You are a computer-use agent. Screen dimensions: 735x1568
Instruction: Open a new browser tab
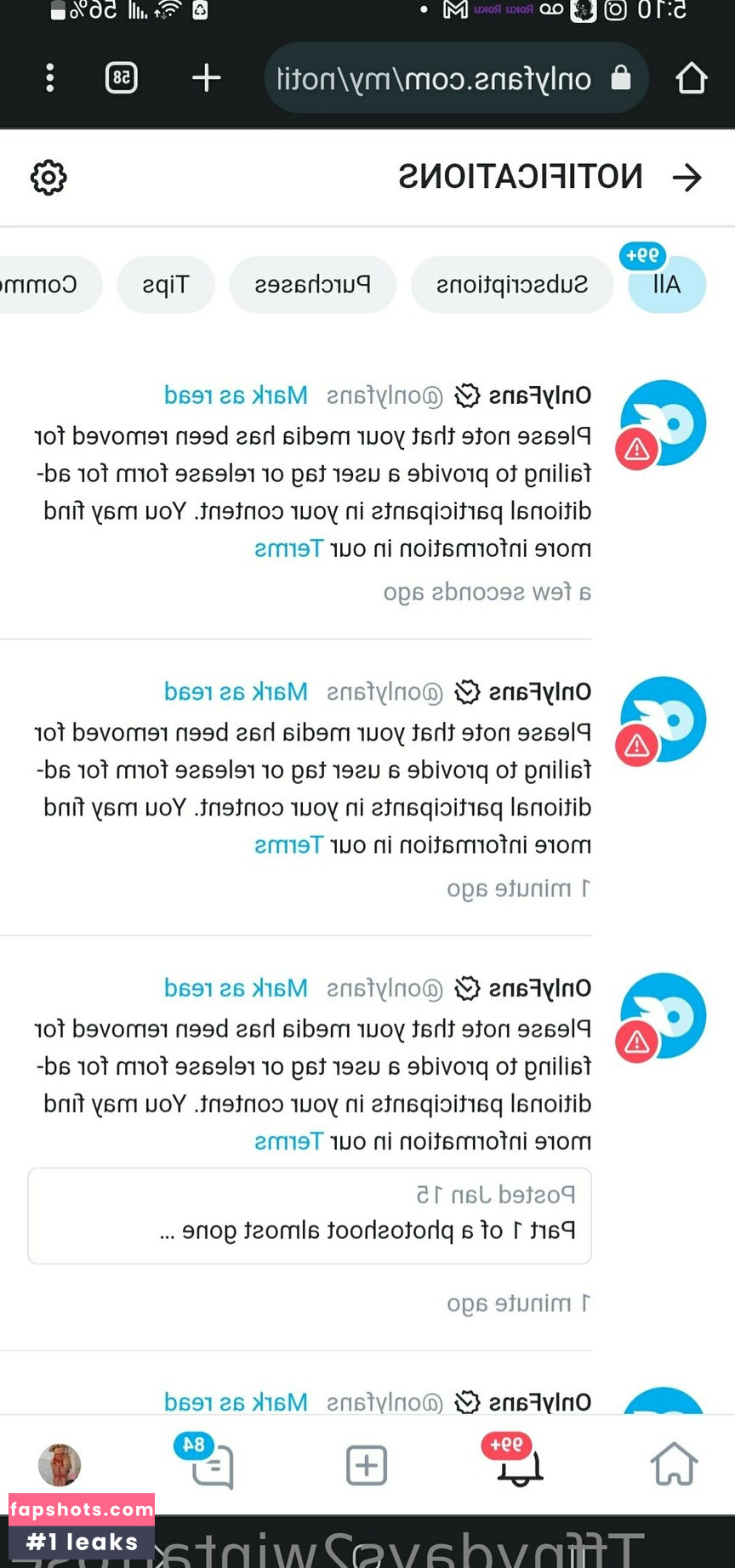(206, 78)
